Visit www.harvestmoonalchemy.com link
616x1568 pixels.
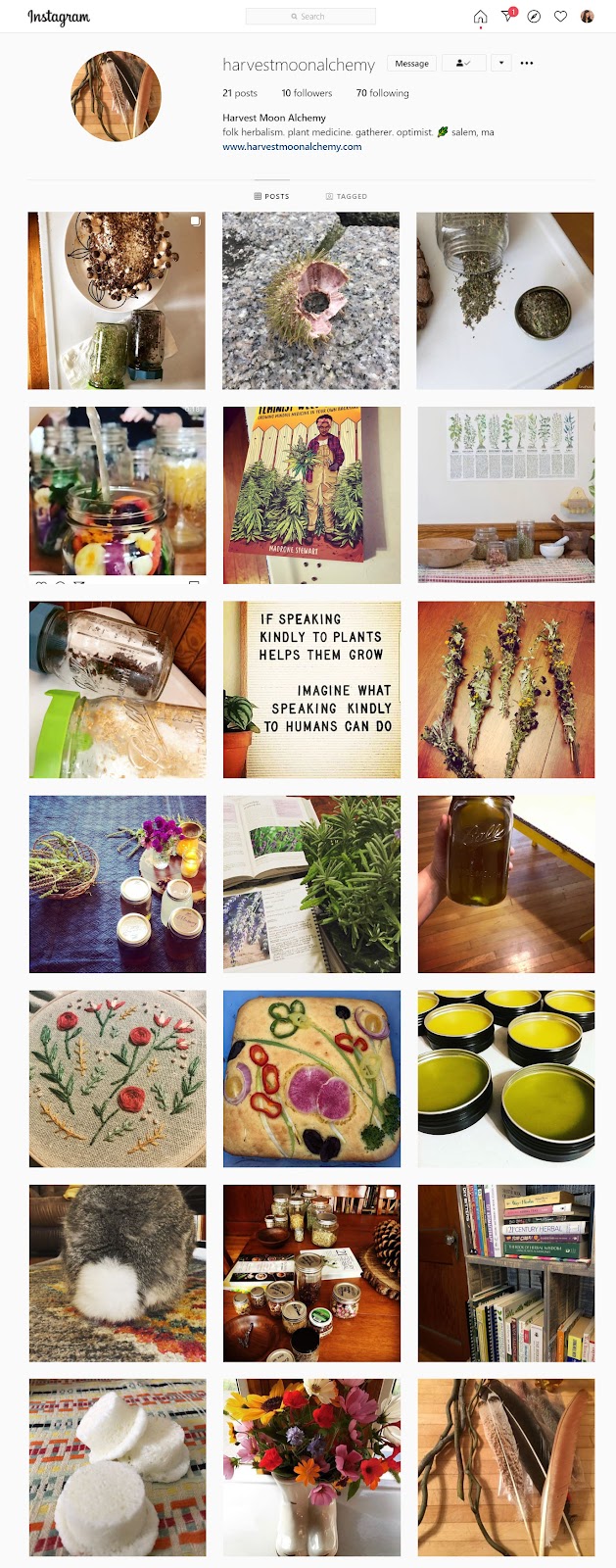tap(292, 147)
